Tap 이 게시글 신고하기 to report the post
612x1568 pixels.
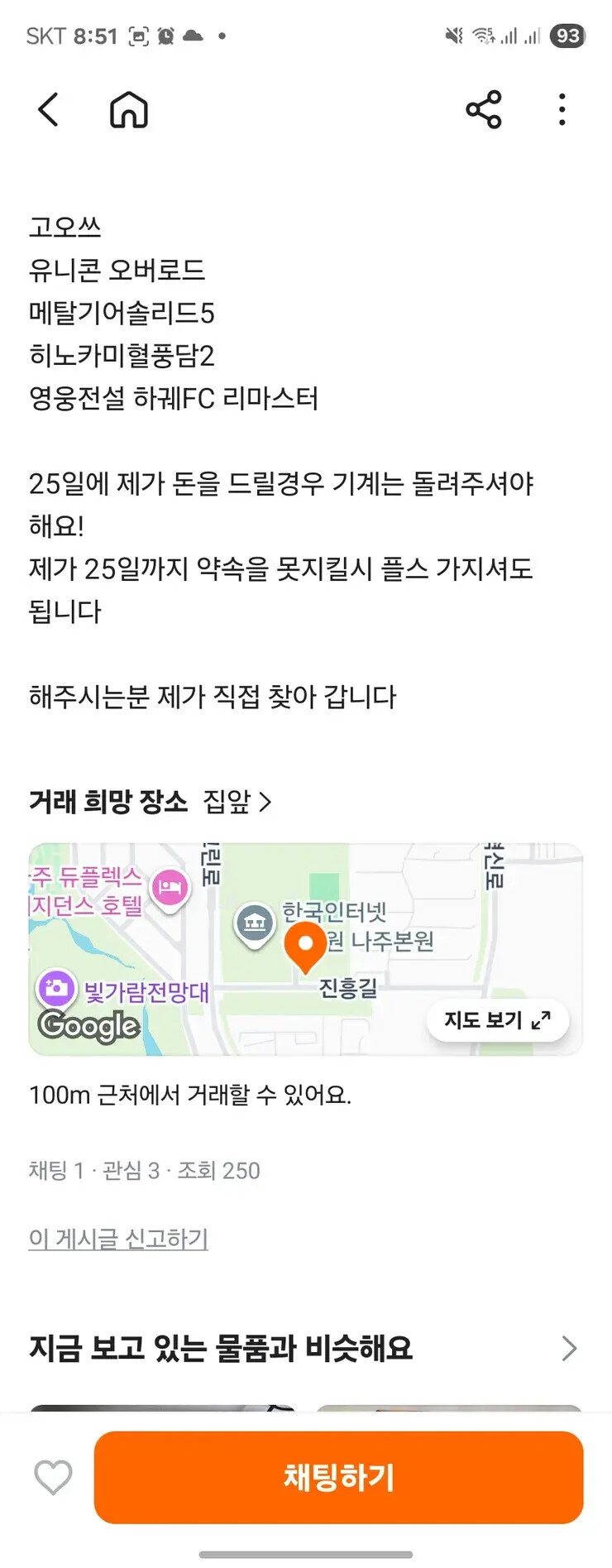point(118,1239)
